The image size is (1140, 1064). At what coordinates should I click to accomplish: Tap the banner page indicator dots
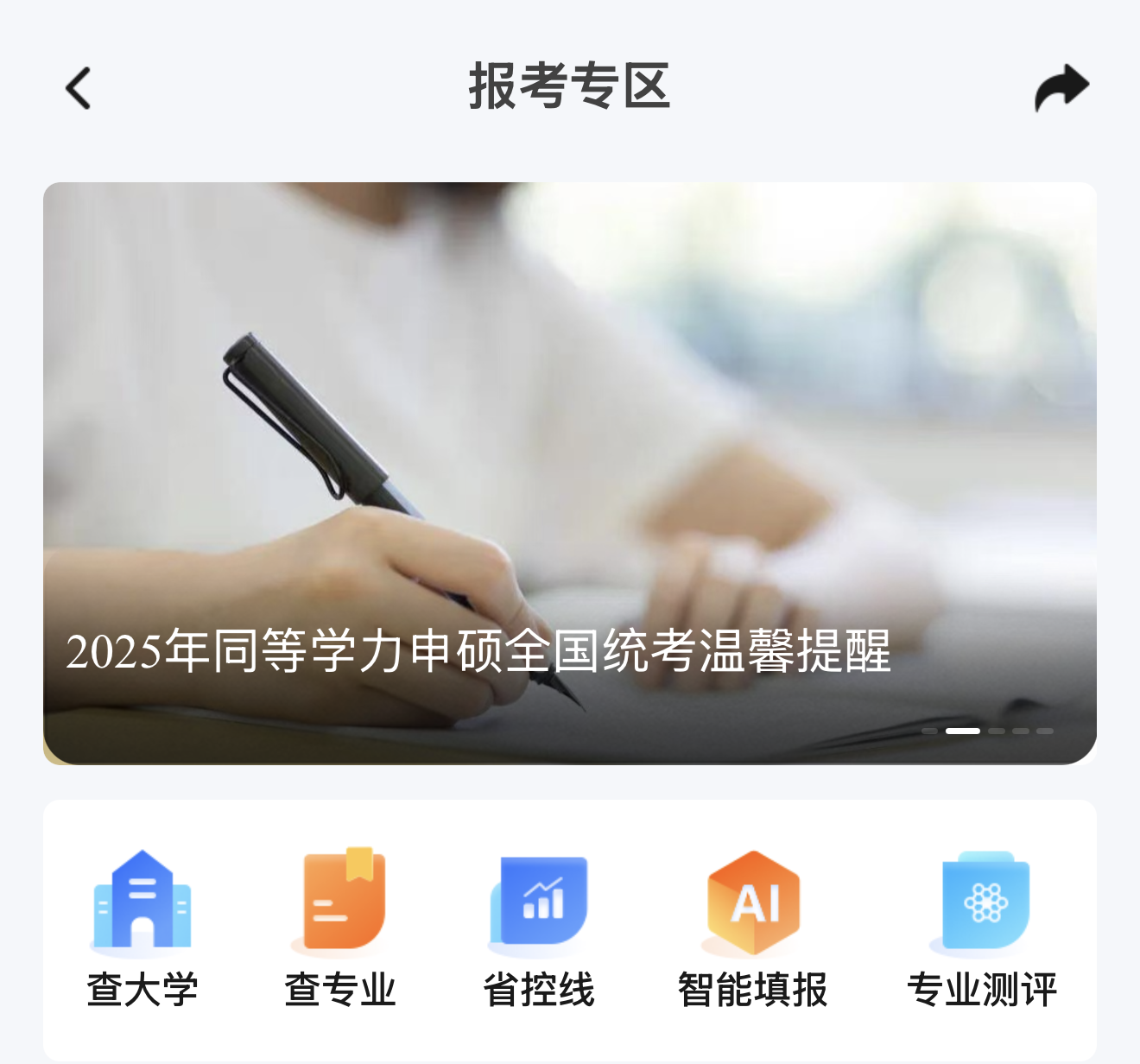coord(987,731)
